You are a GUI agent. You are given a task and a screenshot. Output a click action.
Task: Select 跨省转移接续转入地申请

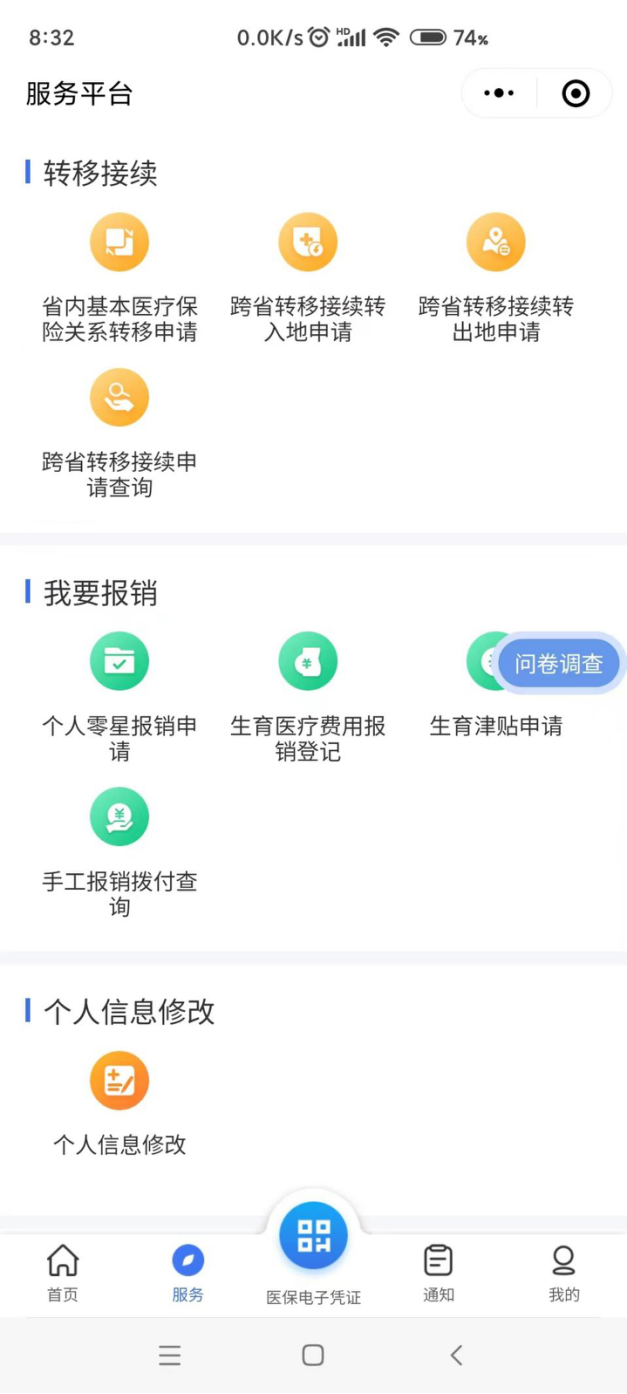coord(307,243)
